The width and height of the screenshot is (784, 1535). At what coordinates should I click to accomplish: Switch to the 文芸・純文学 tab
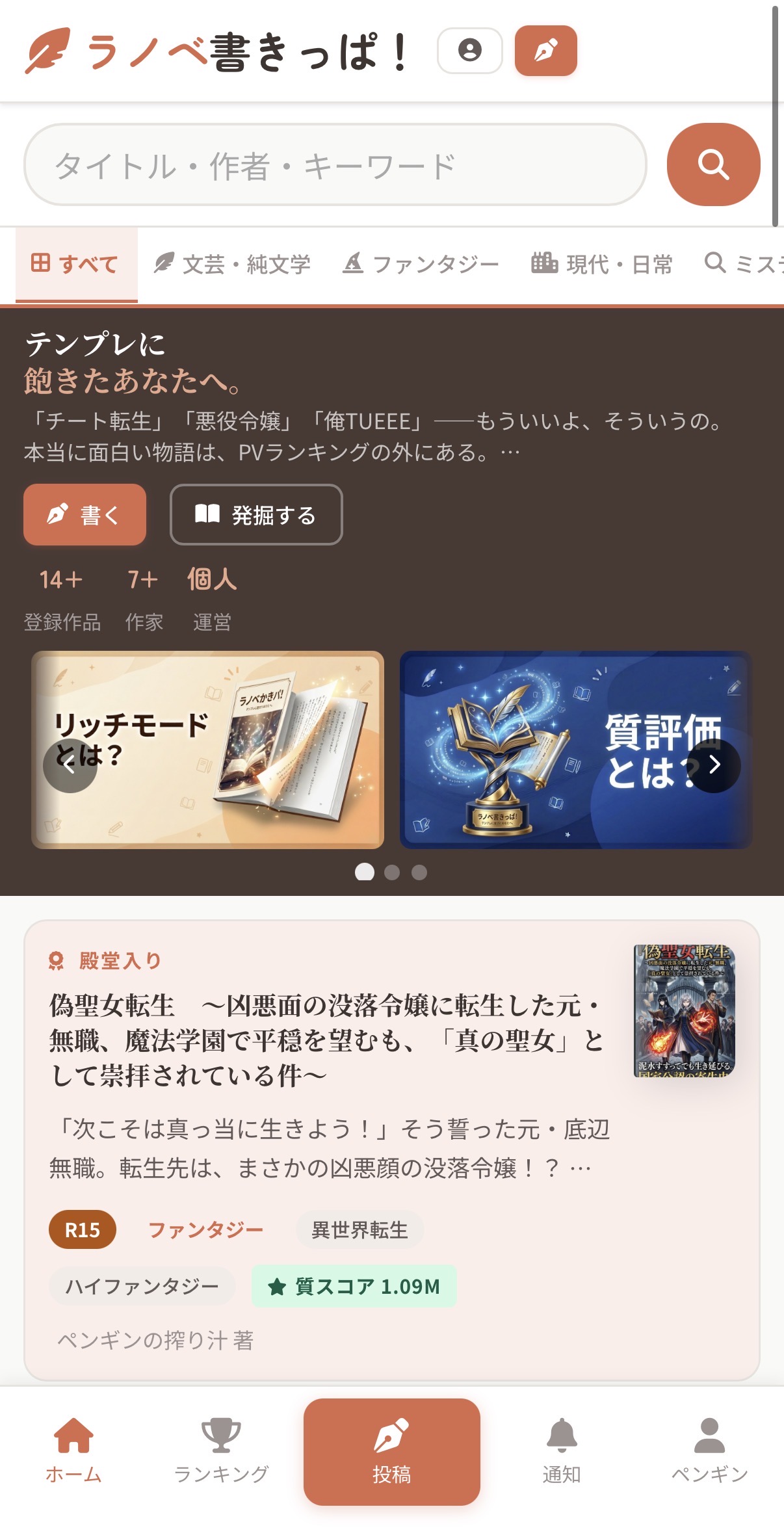232,265
